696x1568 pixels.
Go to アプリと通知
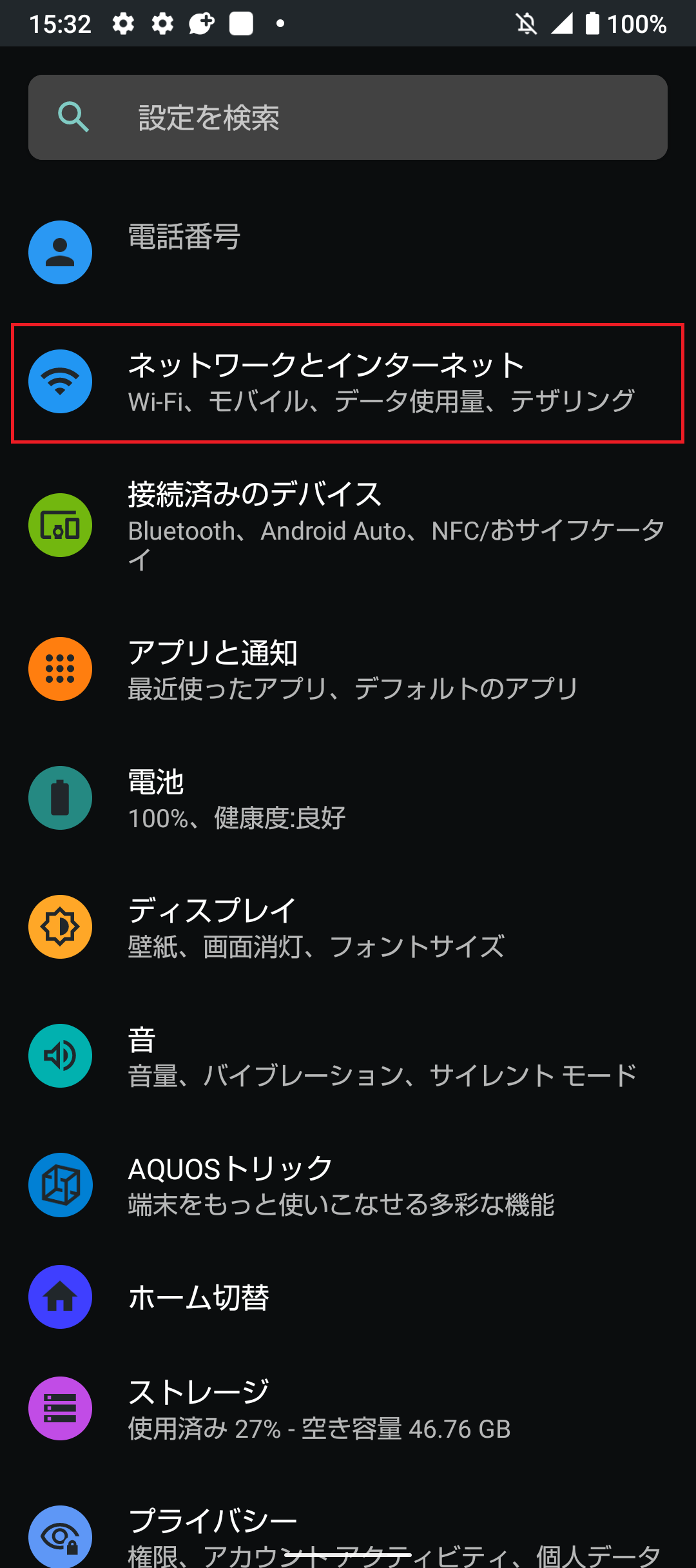(348, 669)
